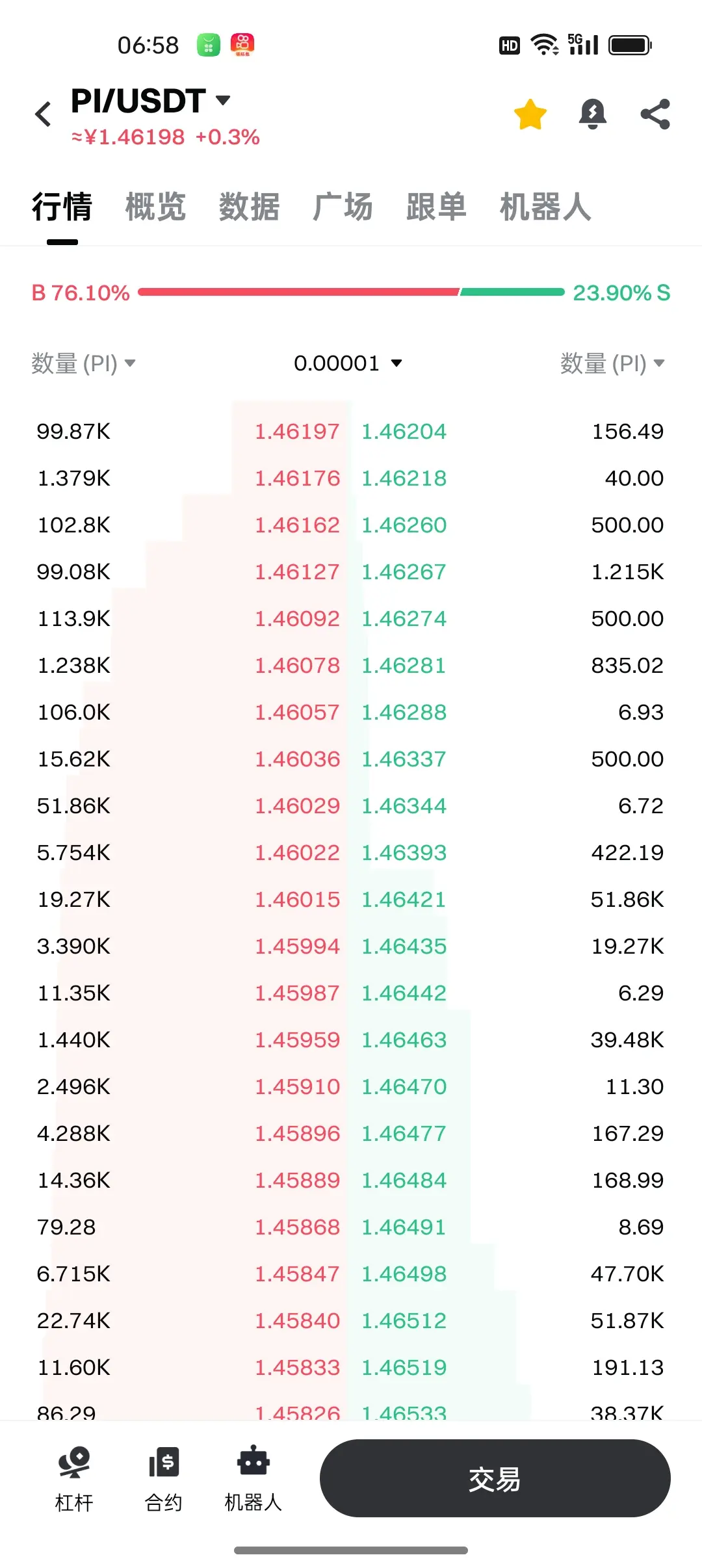
Task: Open the PI/USDT trading pair selector
Action: (x=151, y=101)
